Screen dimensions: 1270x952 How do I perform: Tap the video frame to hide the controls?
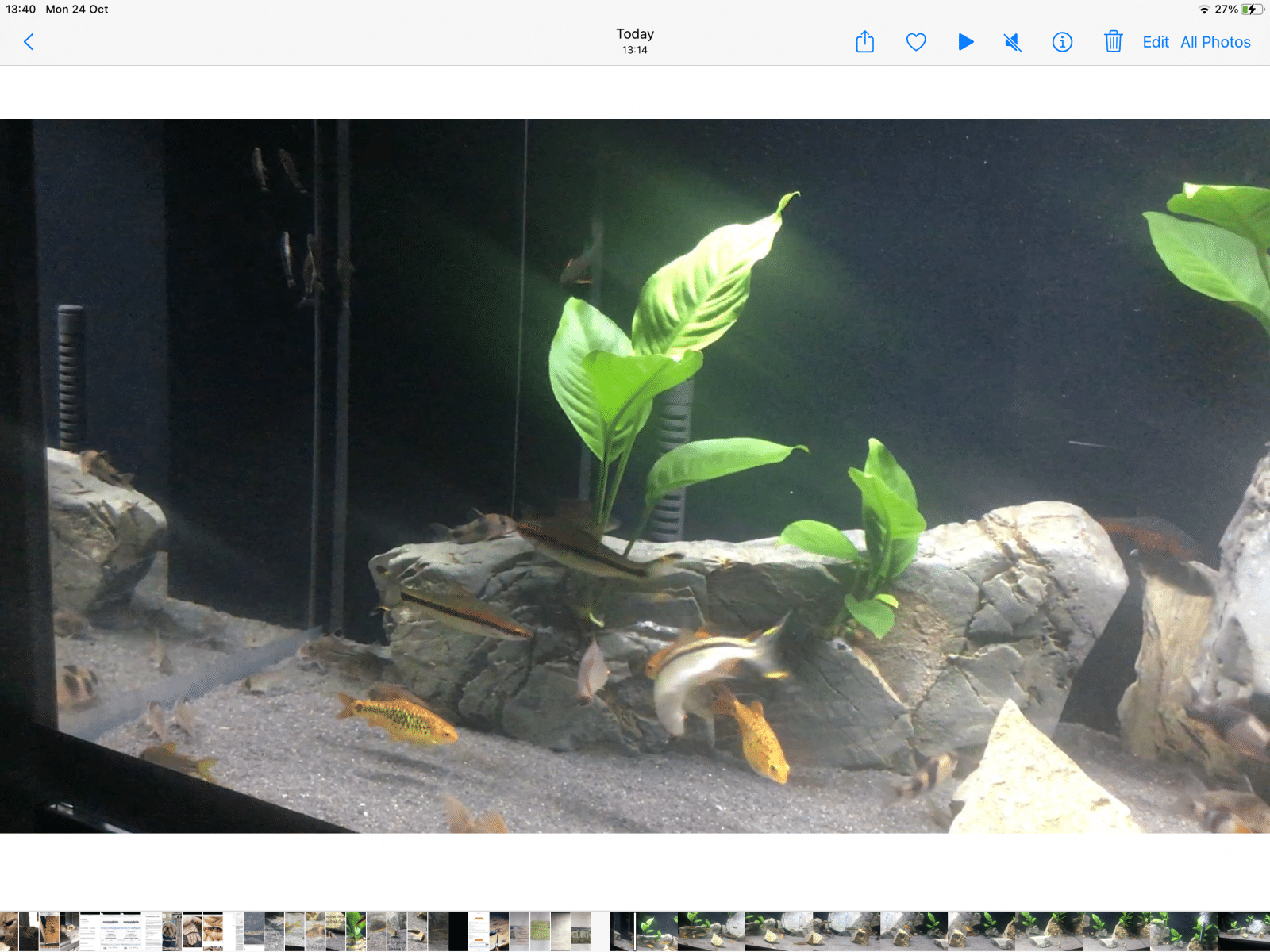635,476
